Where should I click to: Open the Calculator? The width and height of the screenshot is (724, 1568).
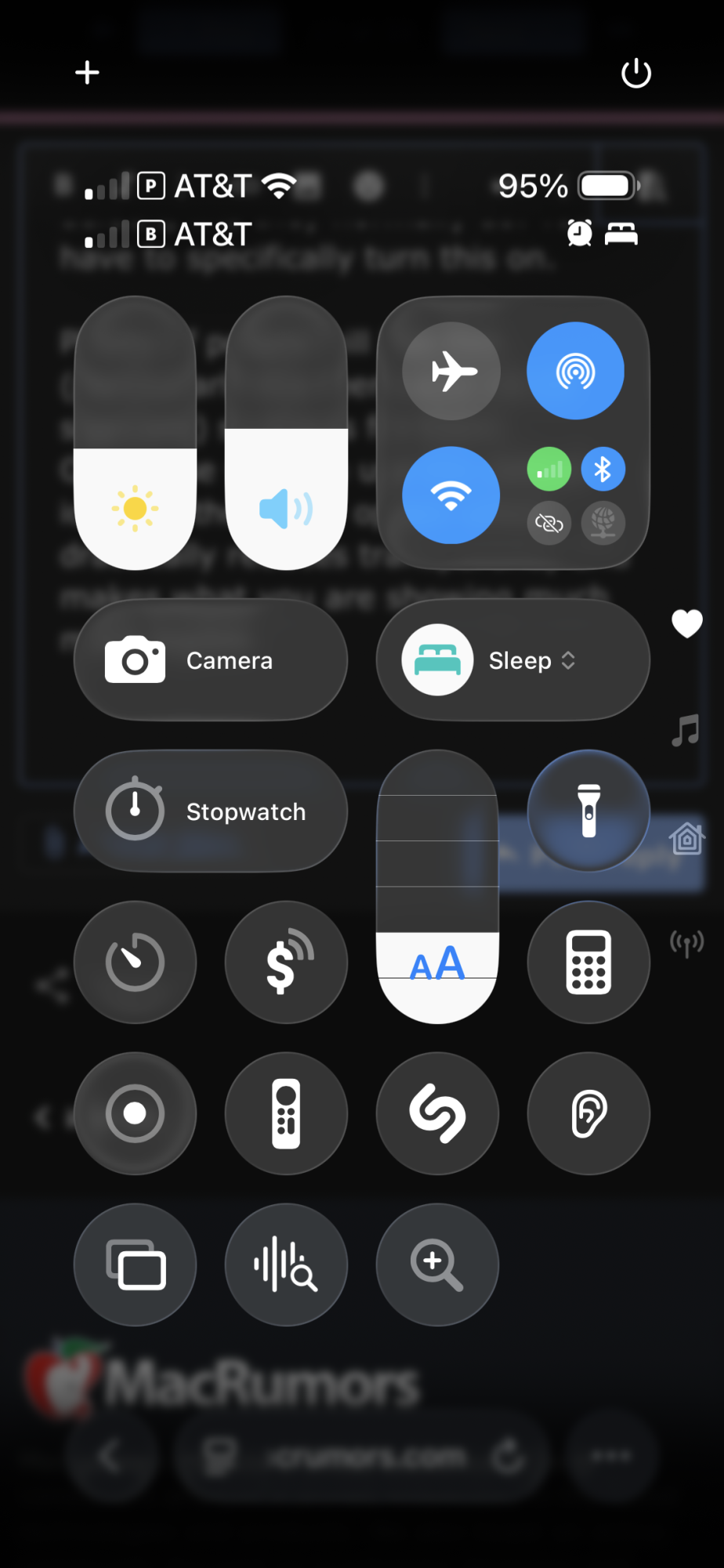pyautogui.click(x=588, y=962)
